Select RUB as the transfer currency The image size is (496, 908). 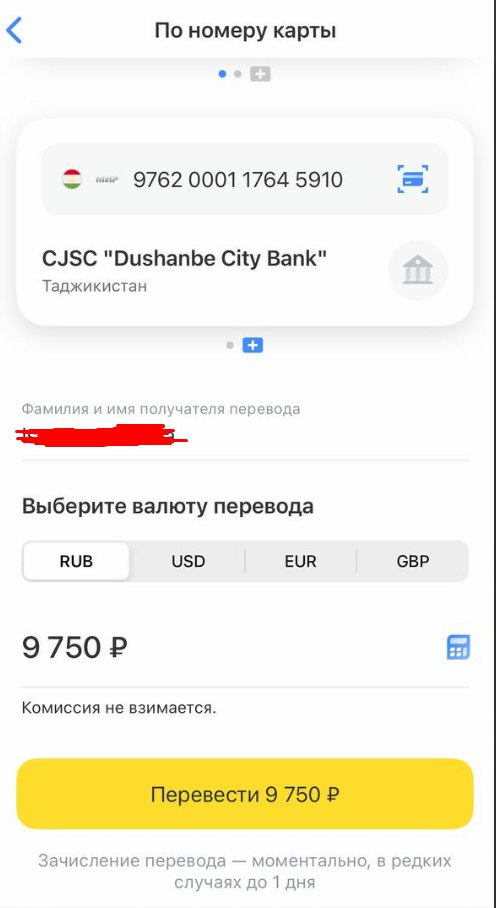click(76, 561)
